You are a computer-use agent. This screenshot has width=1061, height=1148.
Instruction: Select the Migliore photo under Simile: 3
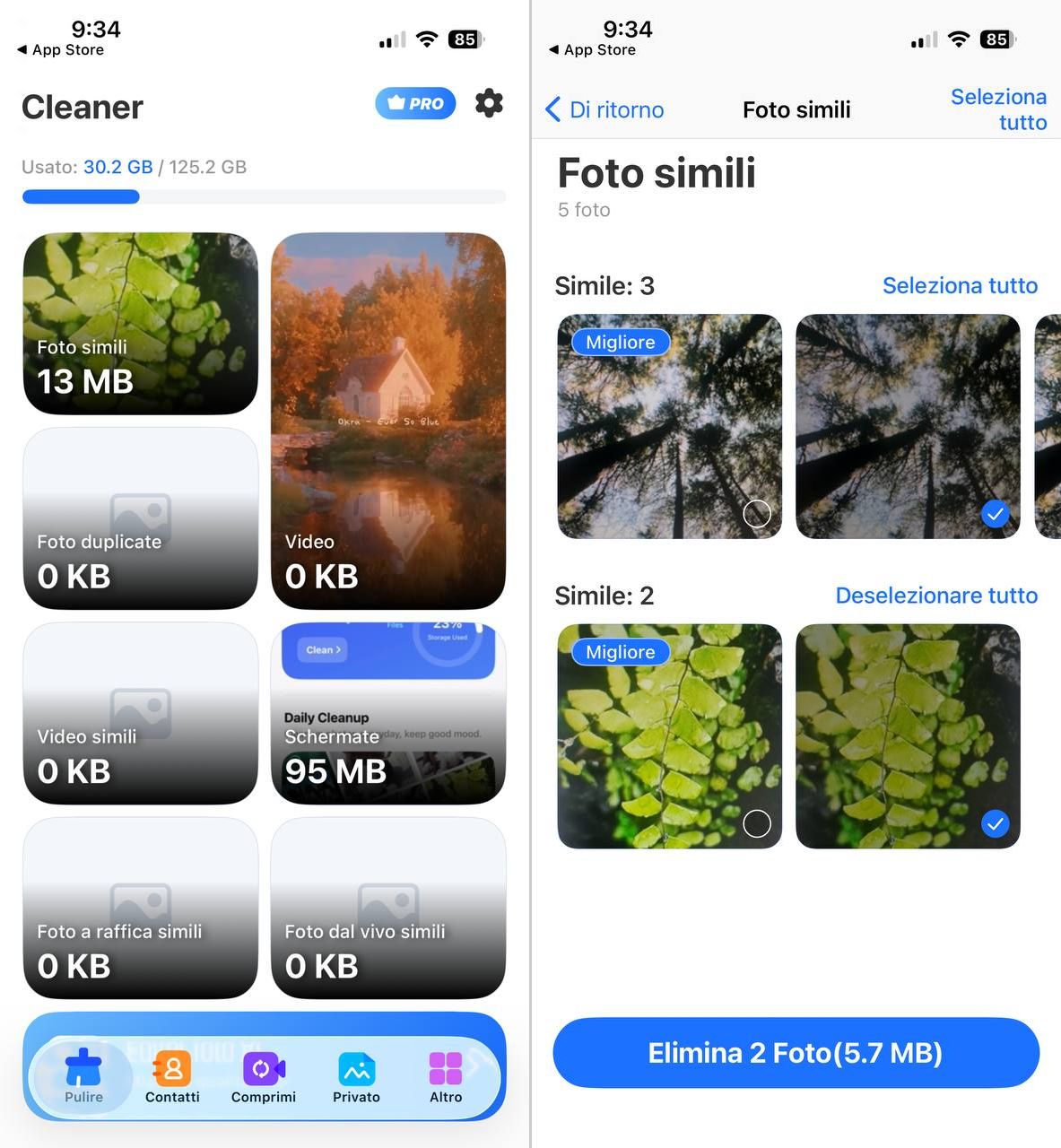pos(757,514)
